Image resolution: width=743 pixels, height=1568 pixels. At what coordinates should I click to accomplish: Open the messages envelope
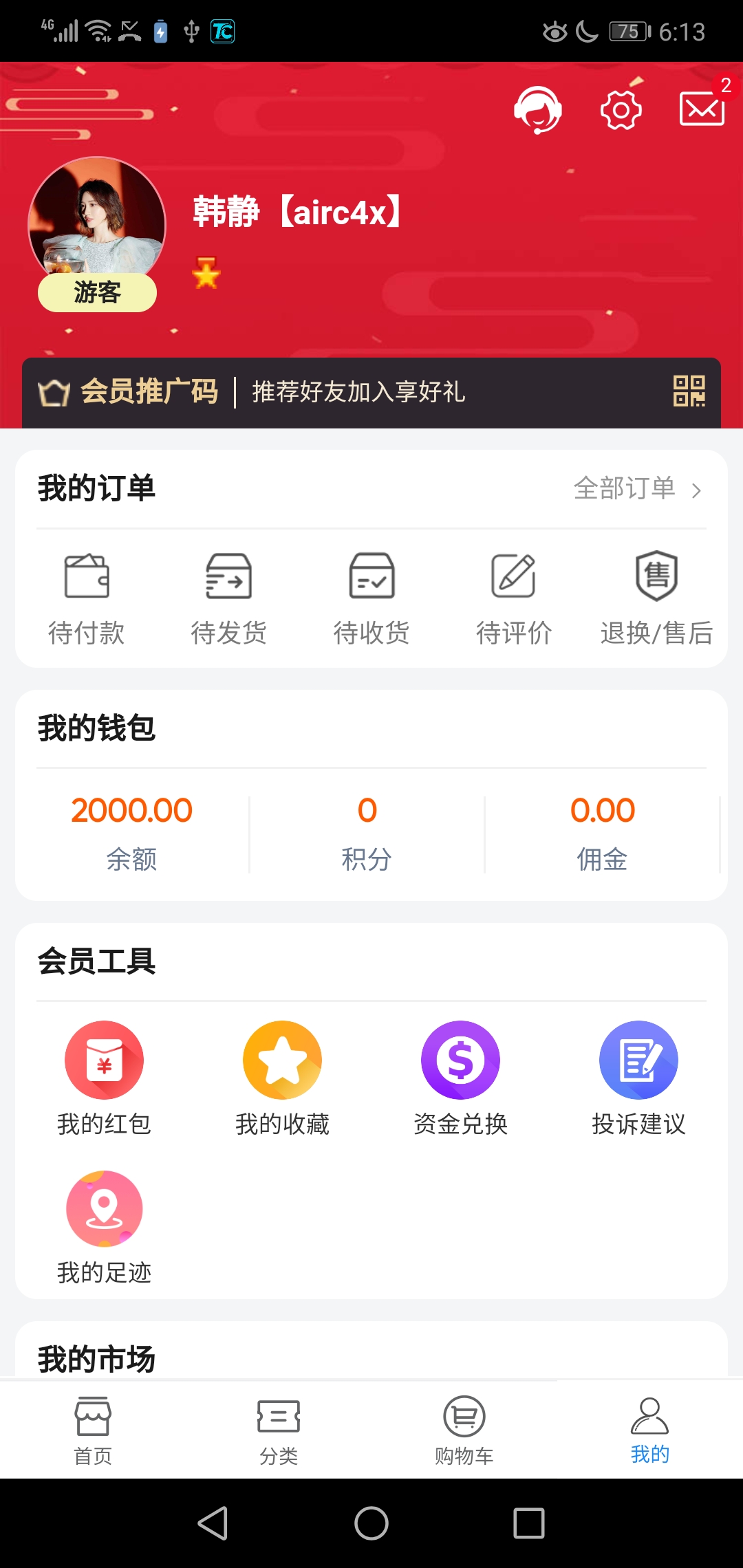pos(702,109)
